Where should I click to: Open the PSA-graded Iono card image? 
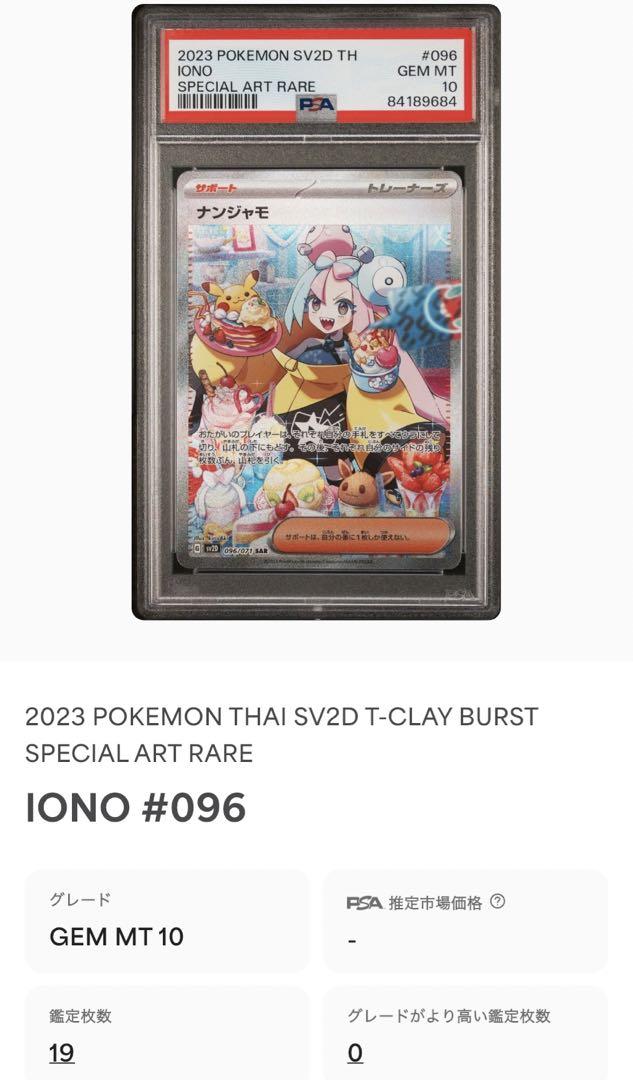[316, 312]
